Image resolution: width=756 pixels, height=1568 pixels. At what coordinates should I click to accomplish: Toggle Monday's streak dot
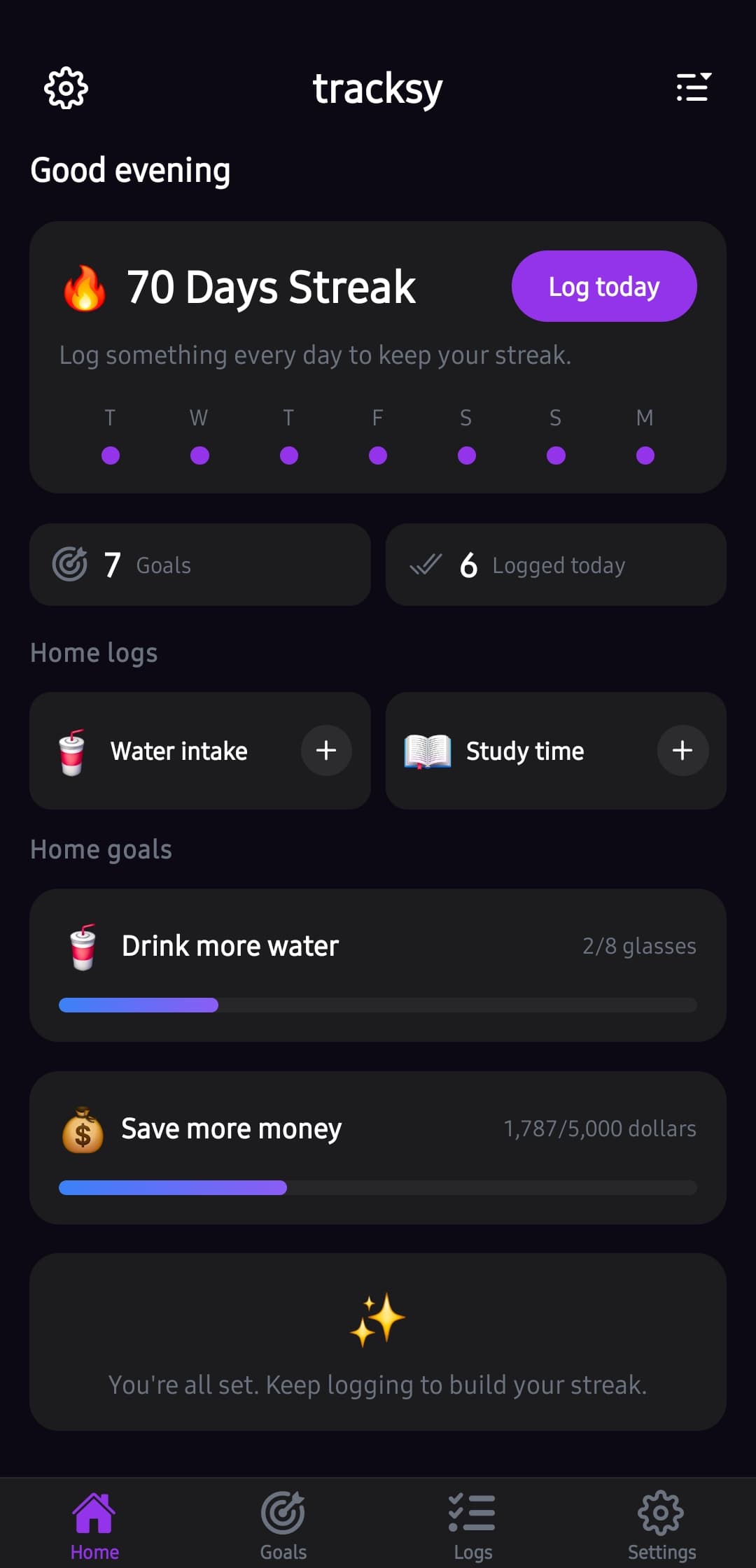click(644, 455)
